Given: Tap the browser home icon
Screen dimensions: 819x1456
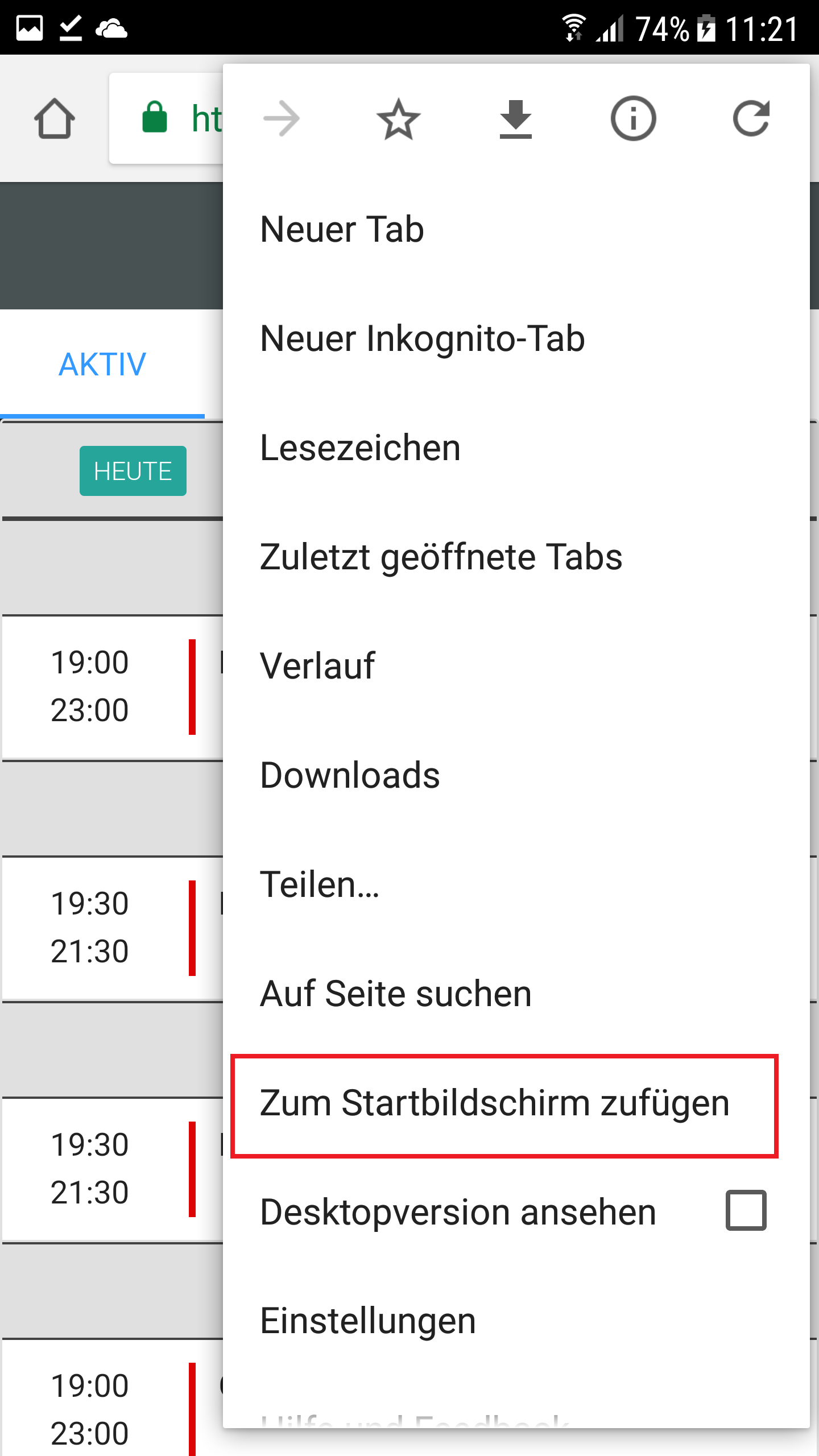Looking at the screenshot, I should click(55, 119).
